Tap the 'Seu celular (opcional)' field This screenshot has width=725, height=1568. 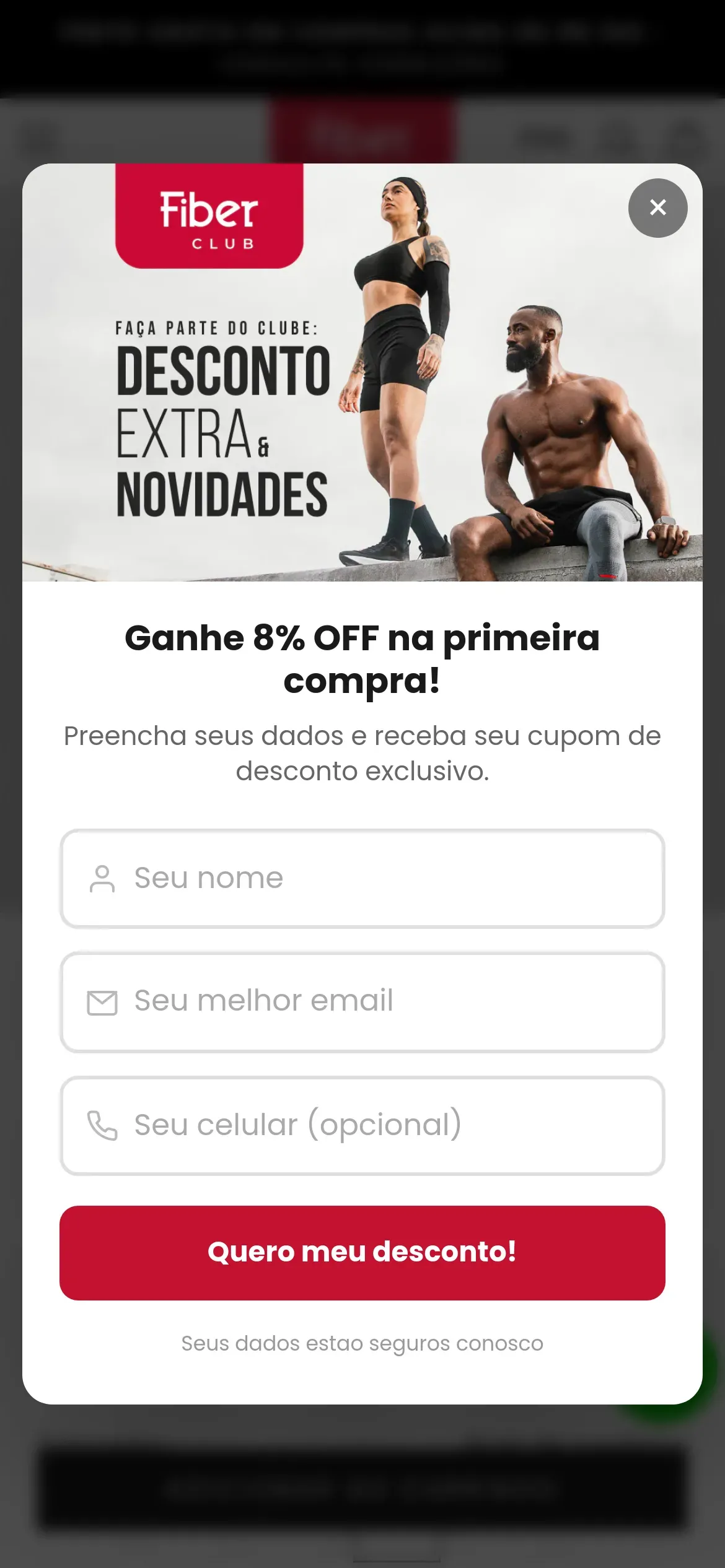click(362, 1125)
